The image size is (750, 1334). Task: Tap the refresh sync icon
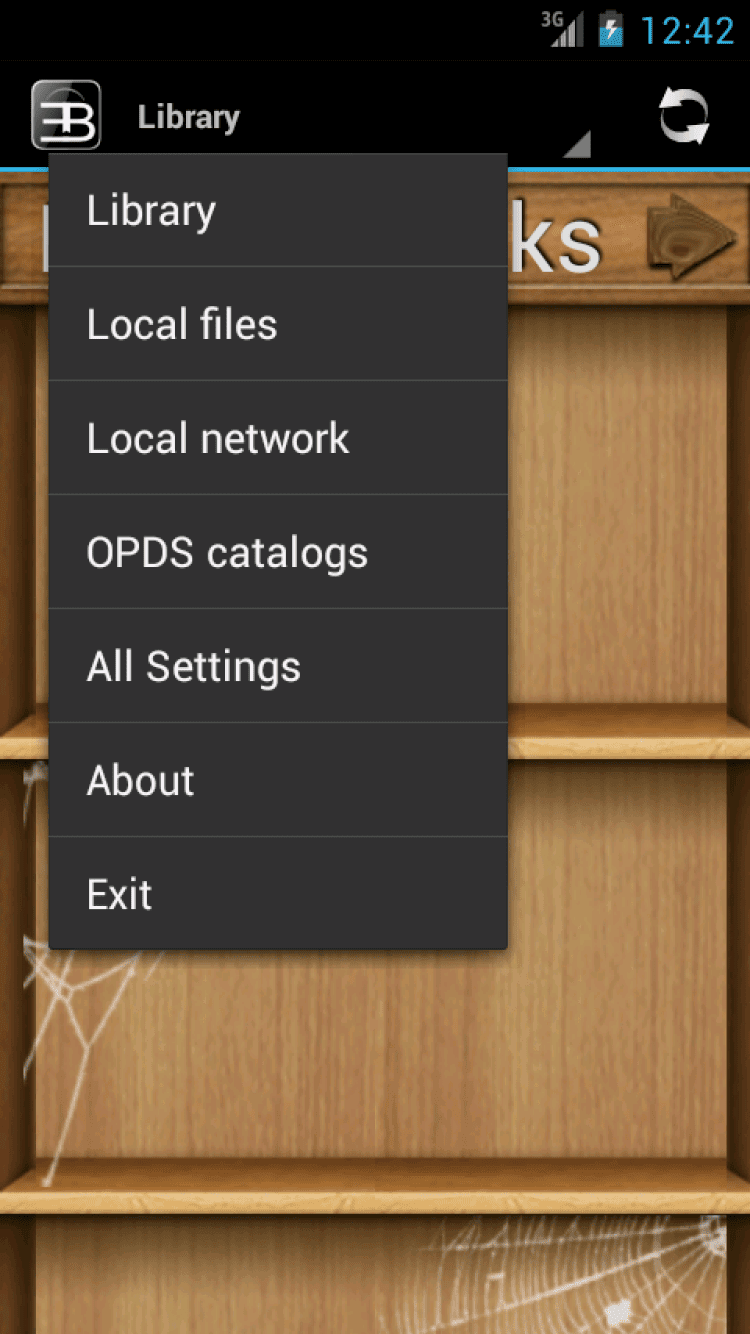coord(684,116)
